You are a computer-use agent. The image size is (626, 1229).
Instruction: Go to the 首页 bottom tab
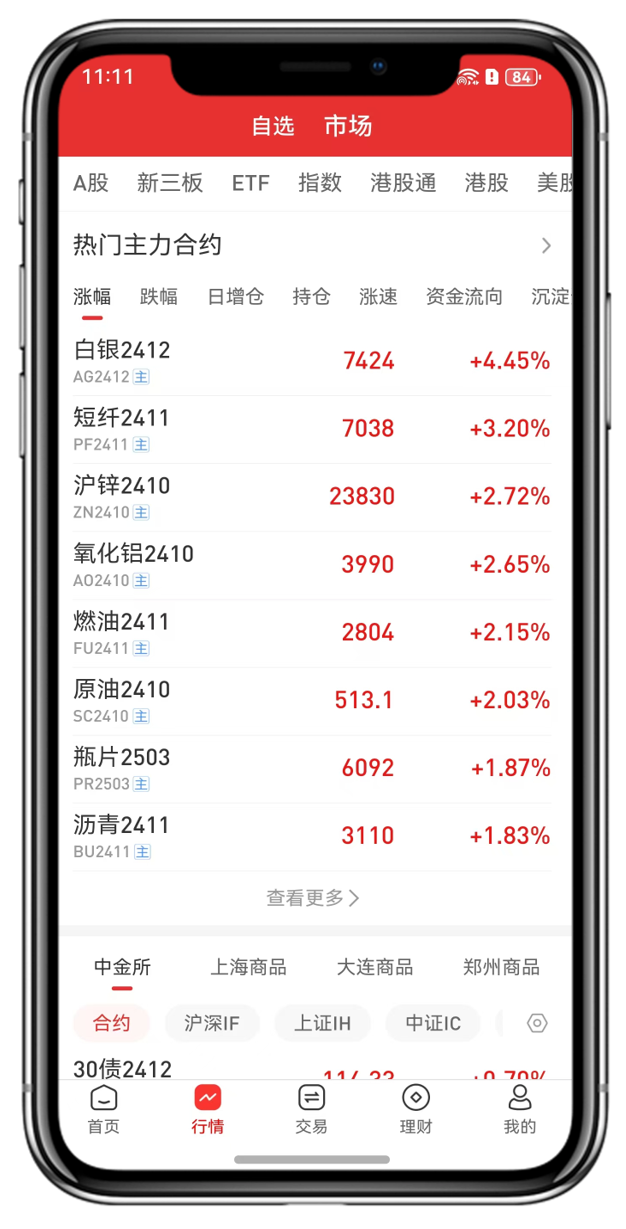[x=104, y=1109]
